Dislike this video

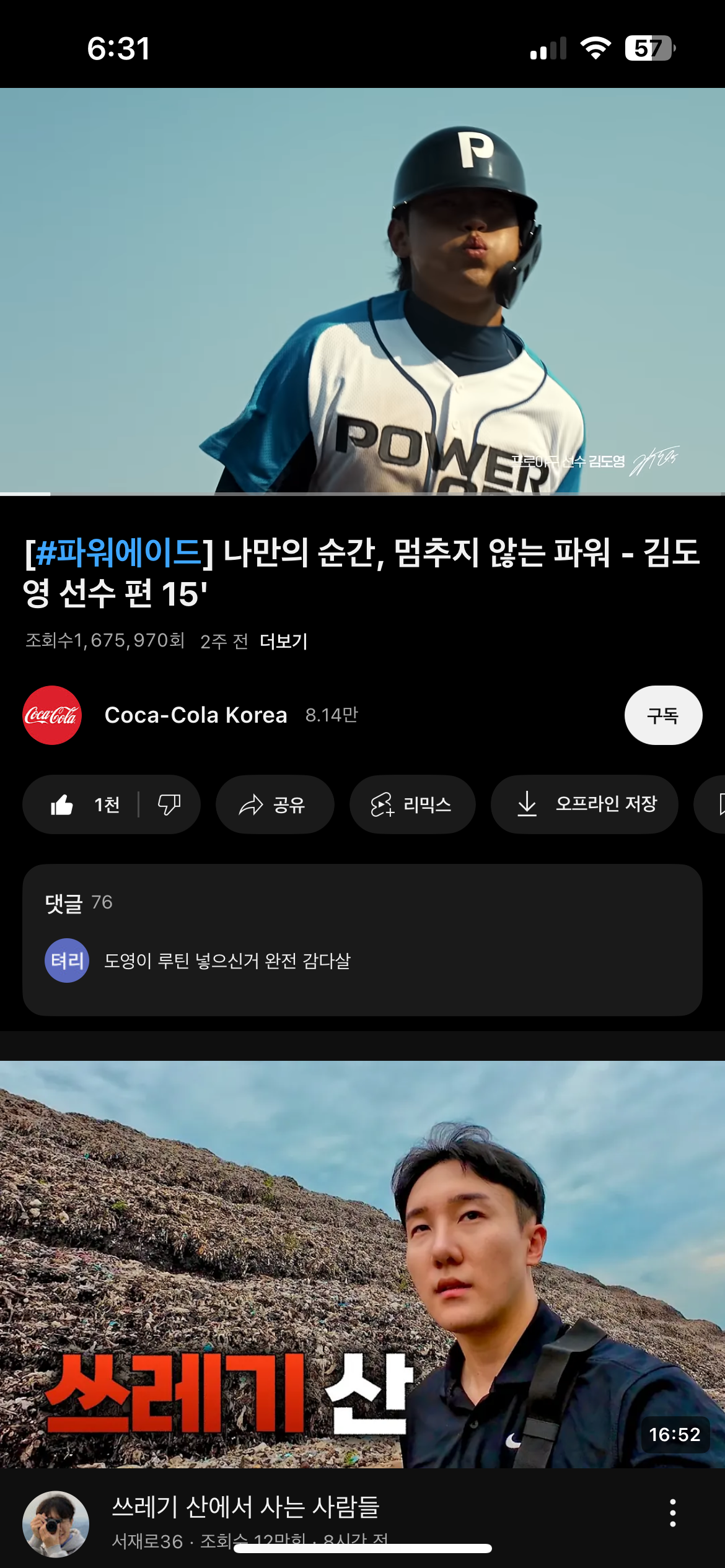[x=169, y=805]
